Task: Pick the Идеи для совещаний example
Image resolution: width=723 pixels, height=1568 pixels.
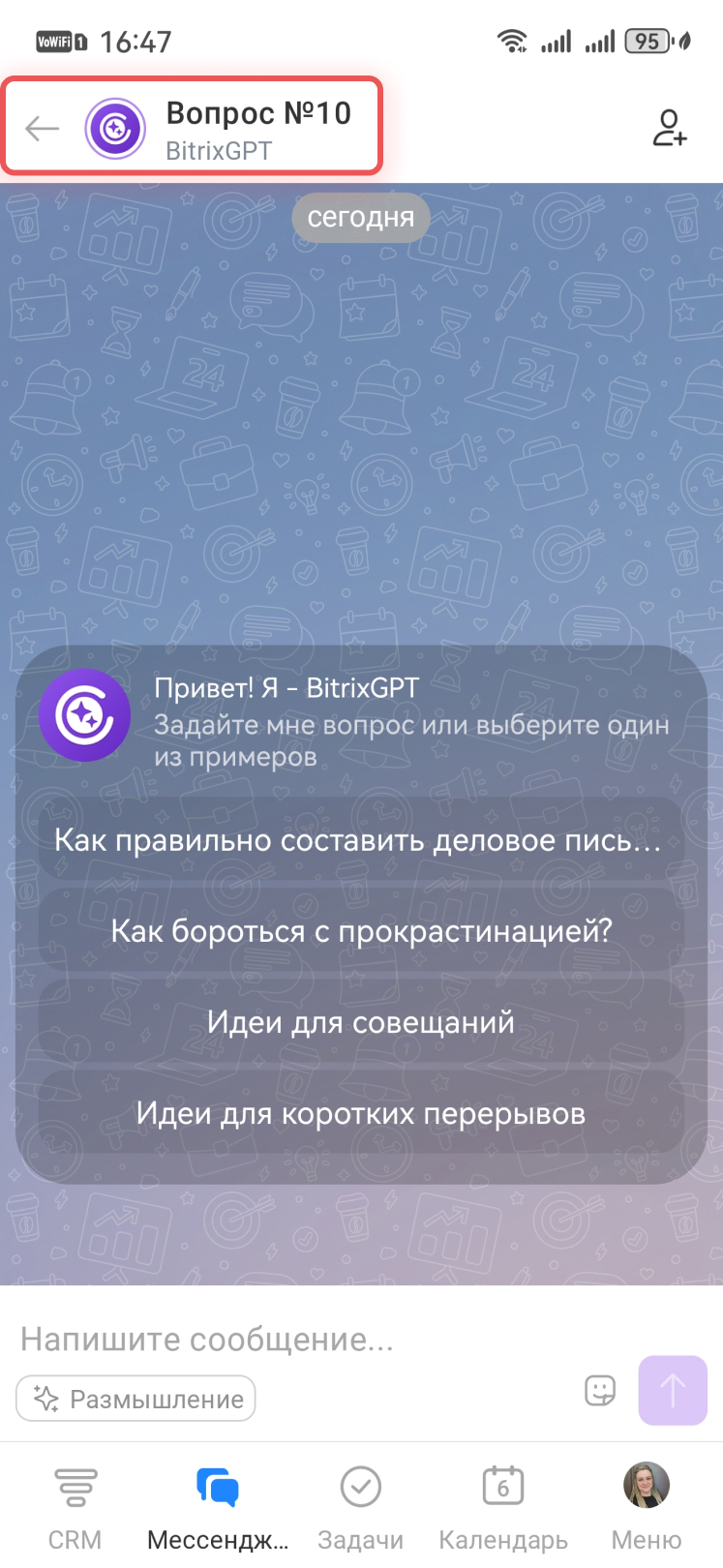Action: point(360,1021)
